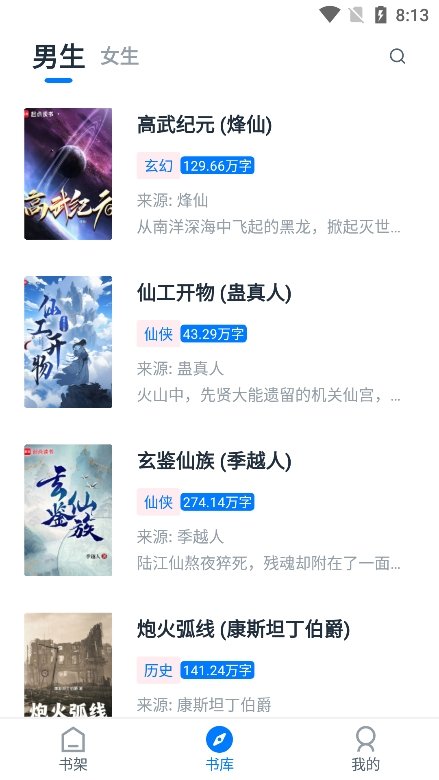Switch to the 我的 profile tab
This screenshot has height=780, width=439.
(x=365, y=749)
